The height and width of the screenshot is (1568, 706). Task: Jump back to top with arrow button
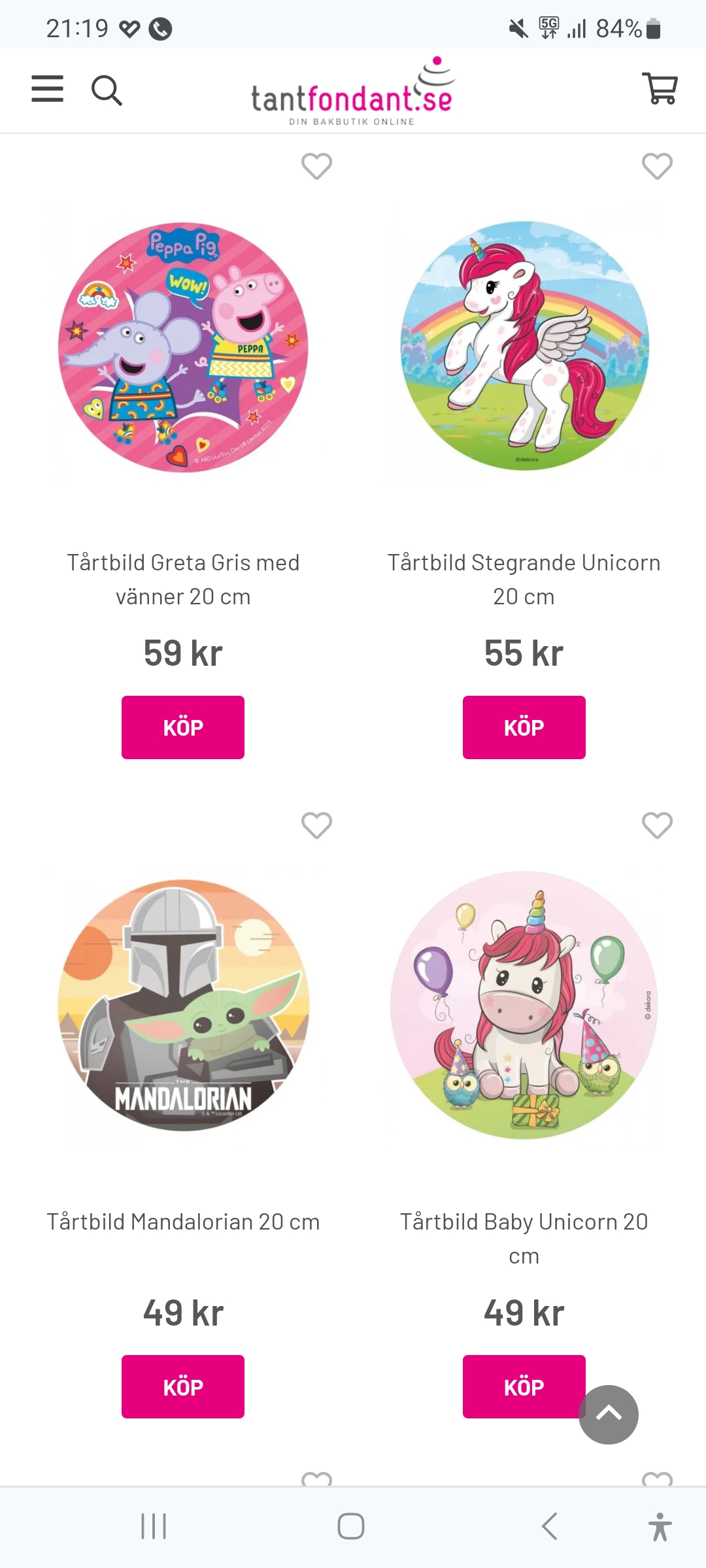[x=609, y=1414]
